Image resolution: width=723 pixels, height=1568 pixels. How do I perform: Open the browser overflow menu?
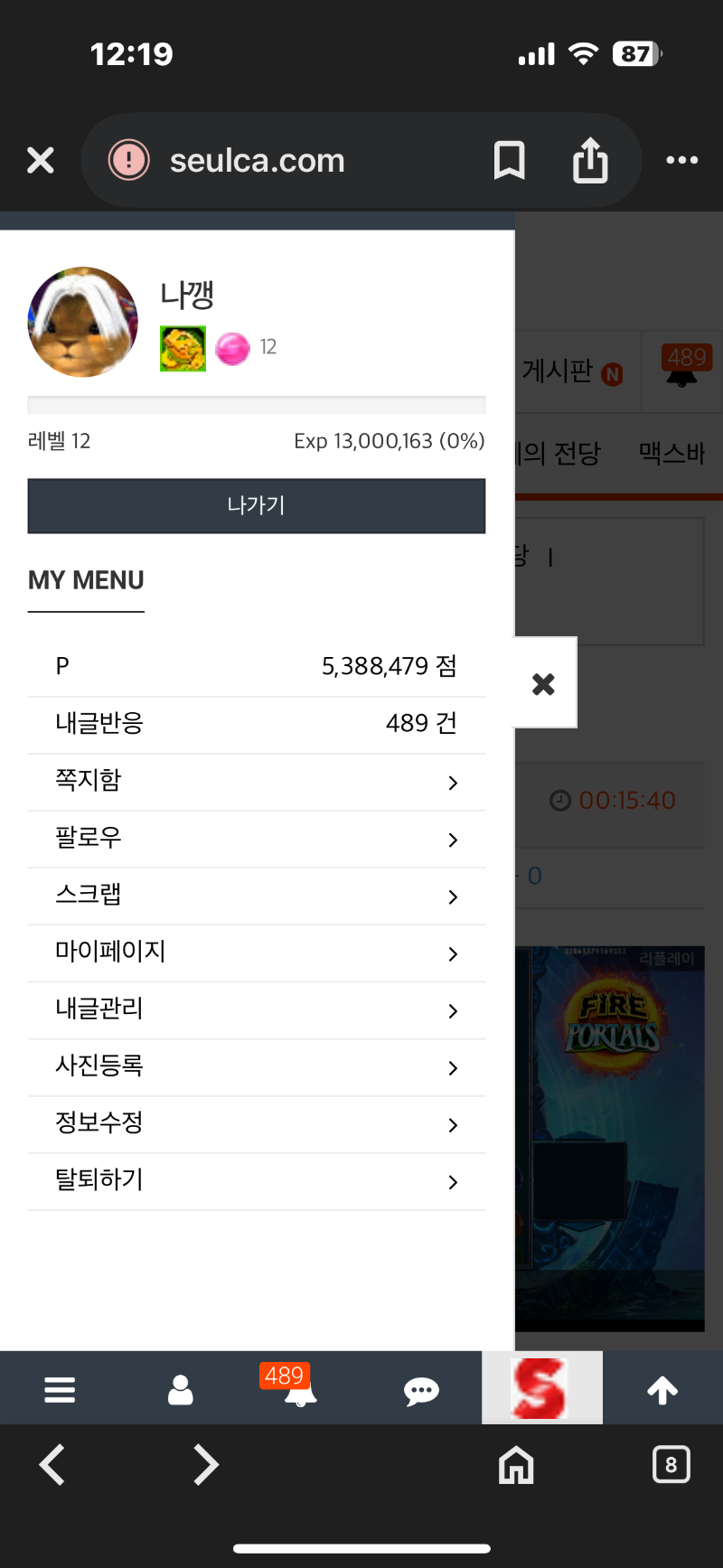[681, 161]
